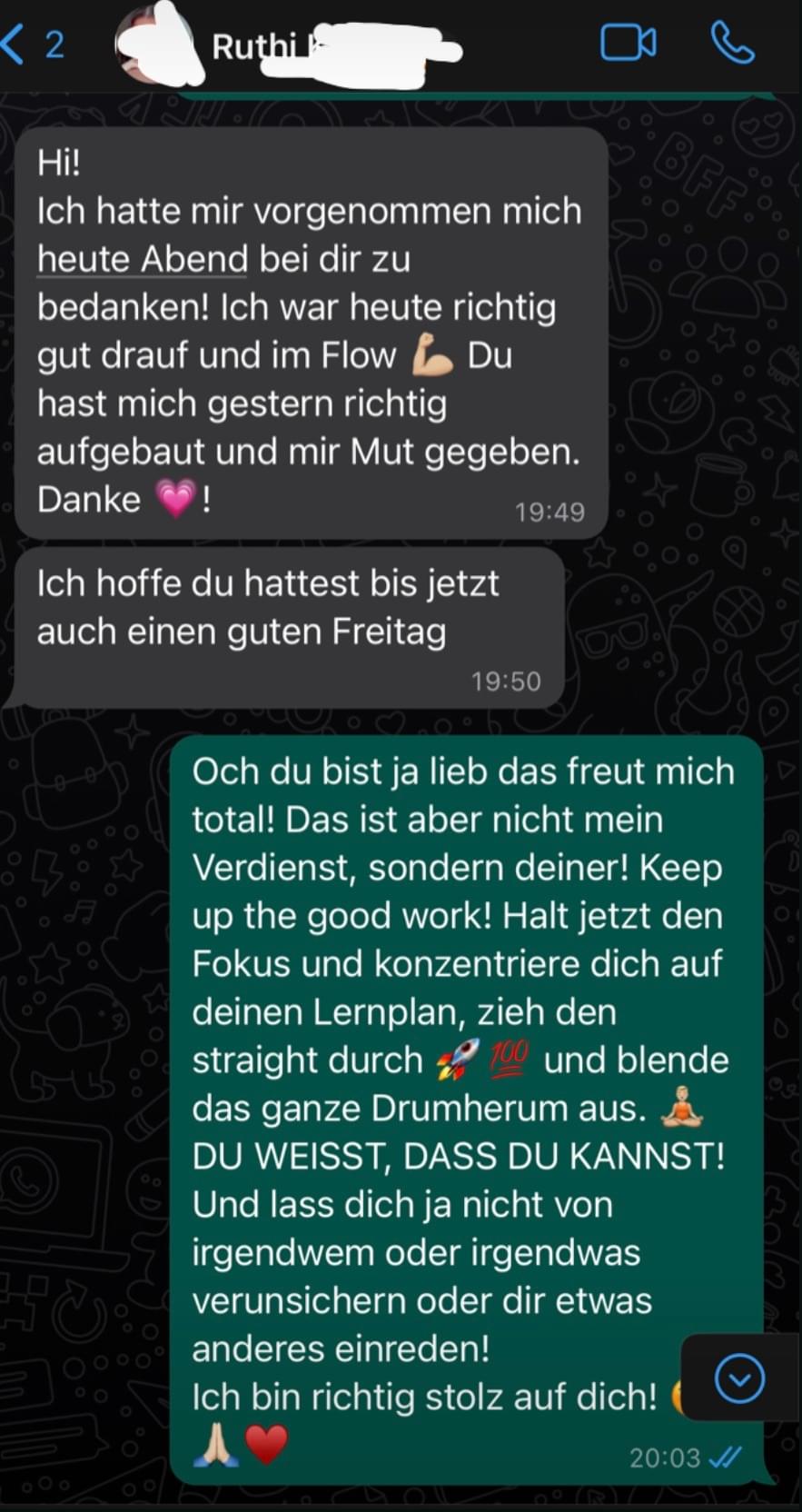Jump to latest message with down arrow

(739, 1379)
